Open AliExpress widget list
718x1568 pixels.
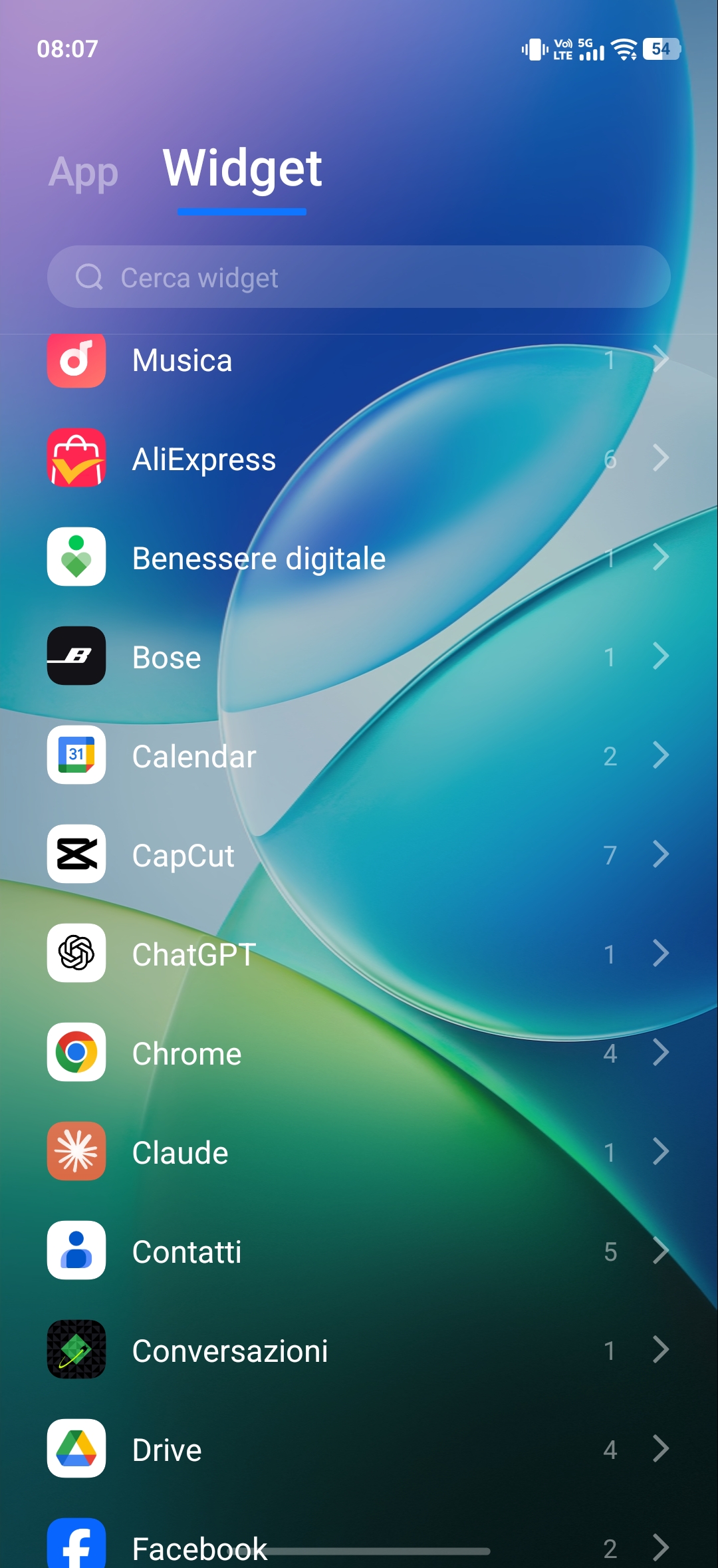coord(359,459)
